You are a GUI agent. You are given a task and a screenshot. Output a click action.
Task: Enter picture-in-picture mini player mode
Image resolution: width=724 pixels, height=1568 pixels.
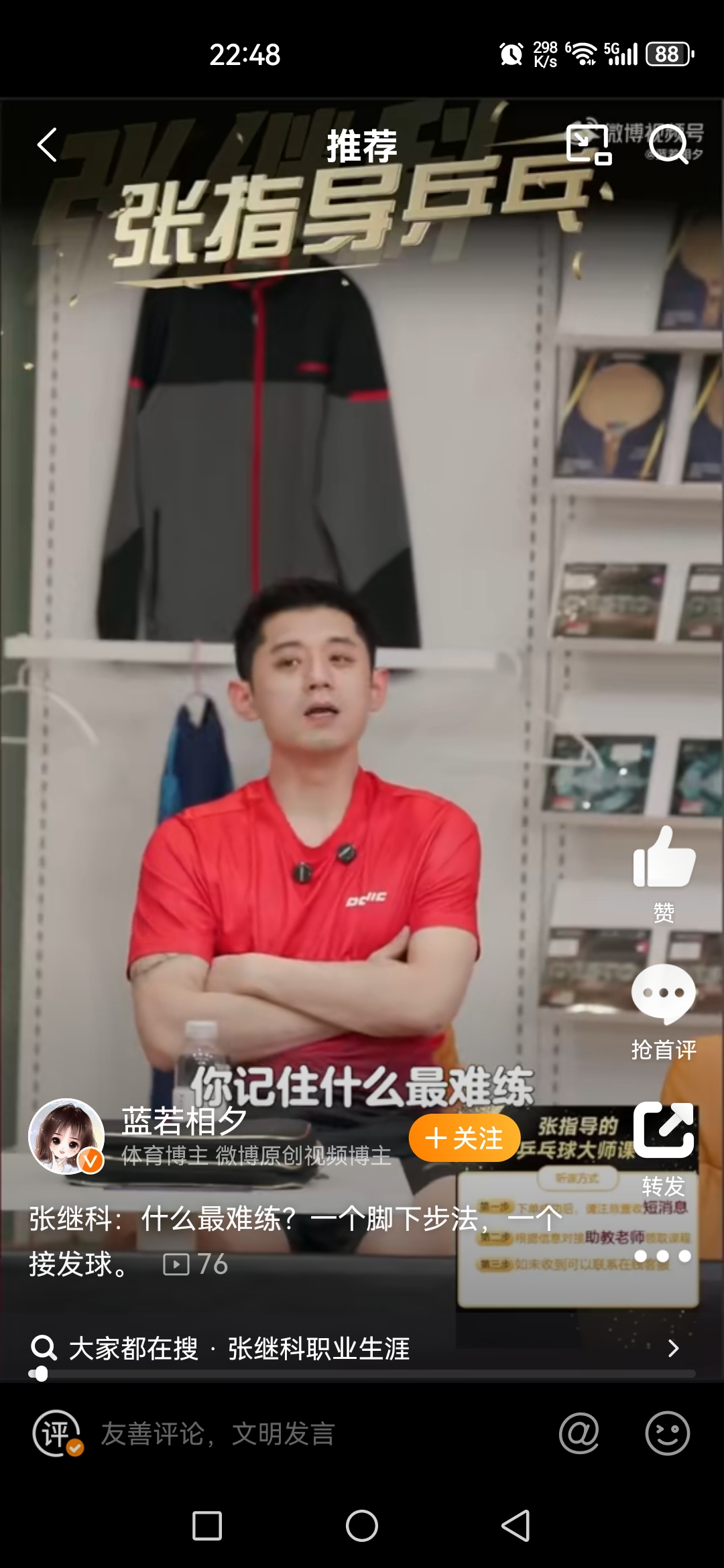(588, 144)
